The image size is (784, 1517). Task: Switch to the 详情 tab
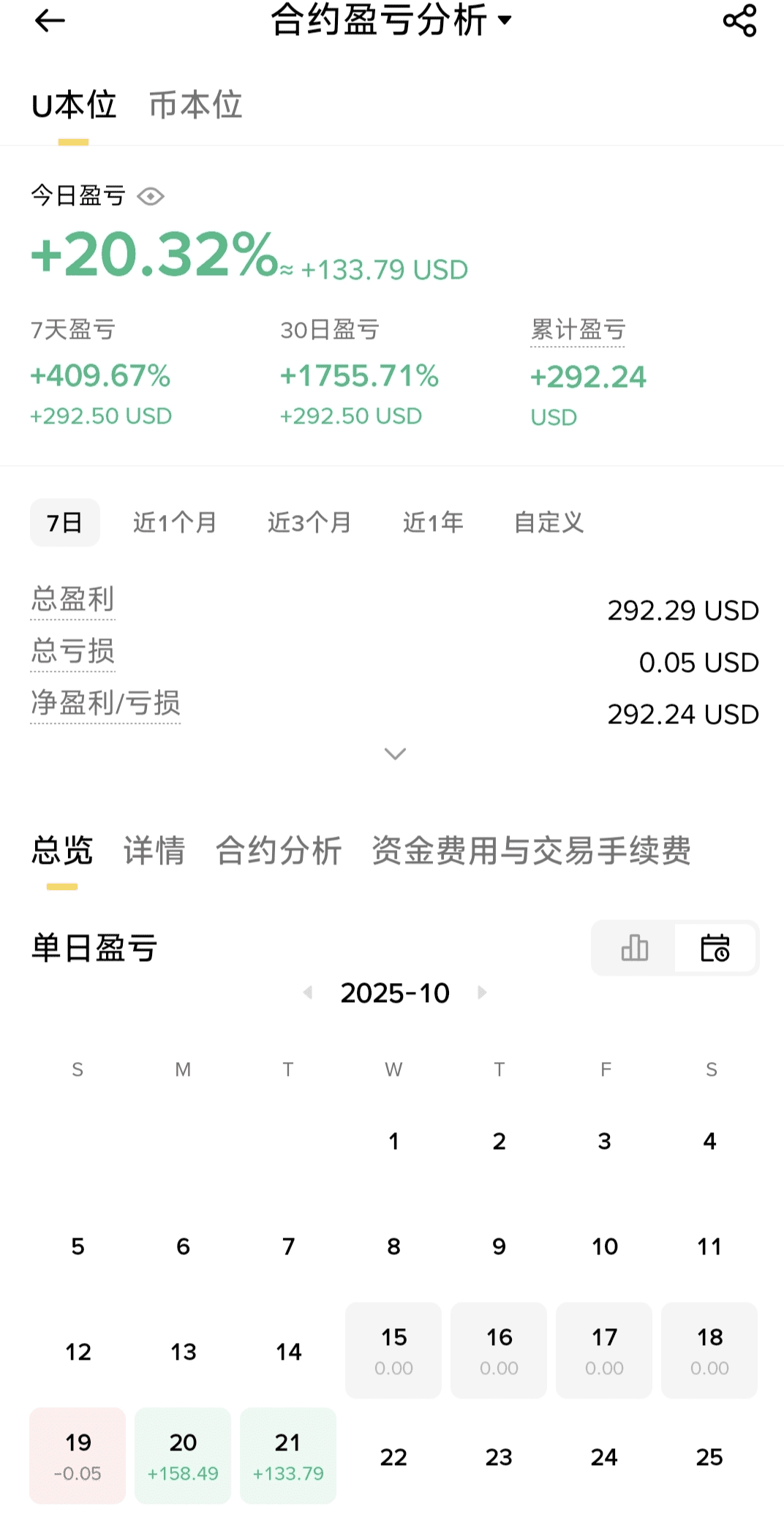pyautogui.click(x=154, y=851)
